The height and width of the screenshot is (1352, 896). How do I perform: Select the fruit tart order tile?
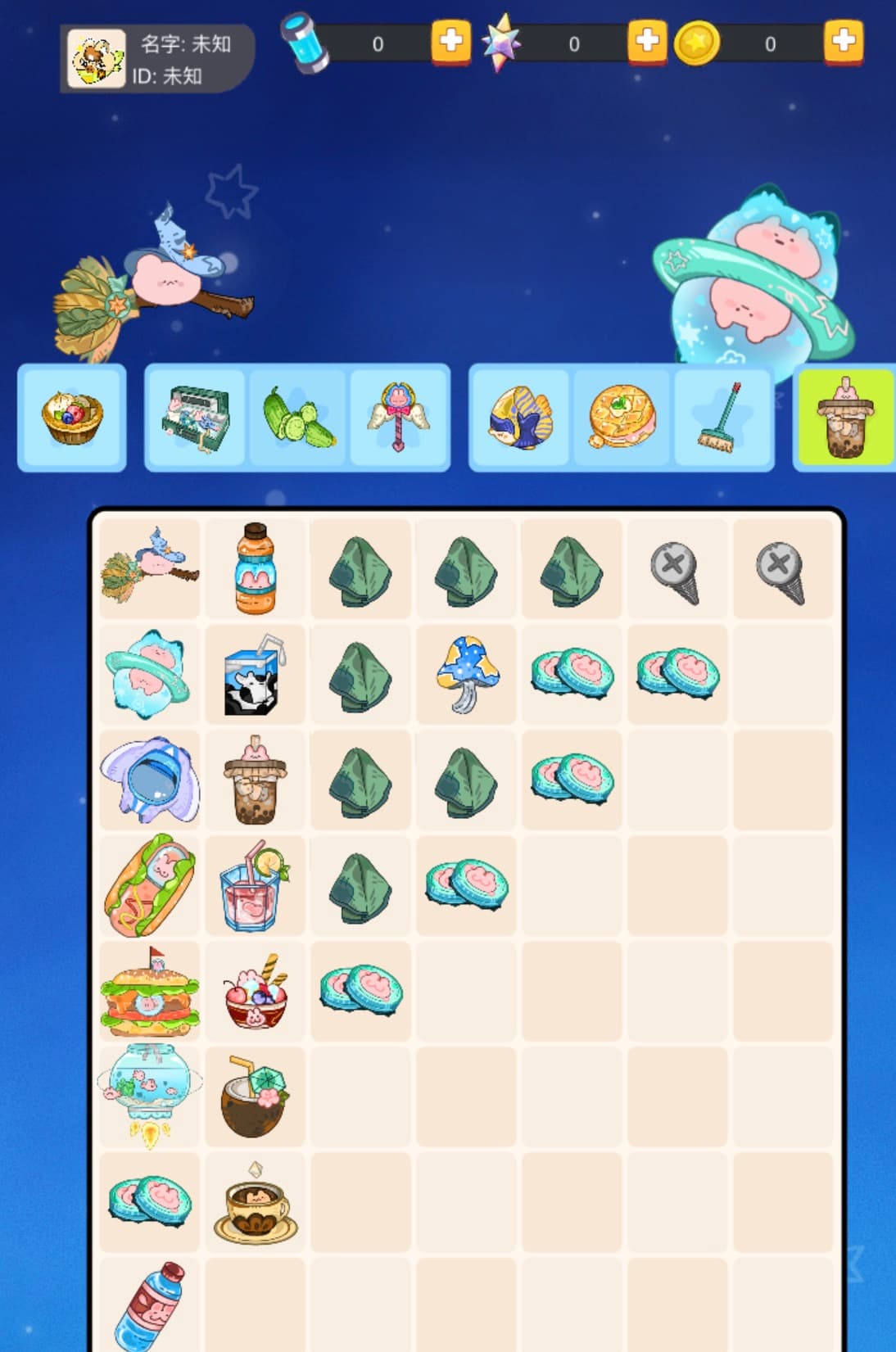[72, 418]
